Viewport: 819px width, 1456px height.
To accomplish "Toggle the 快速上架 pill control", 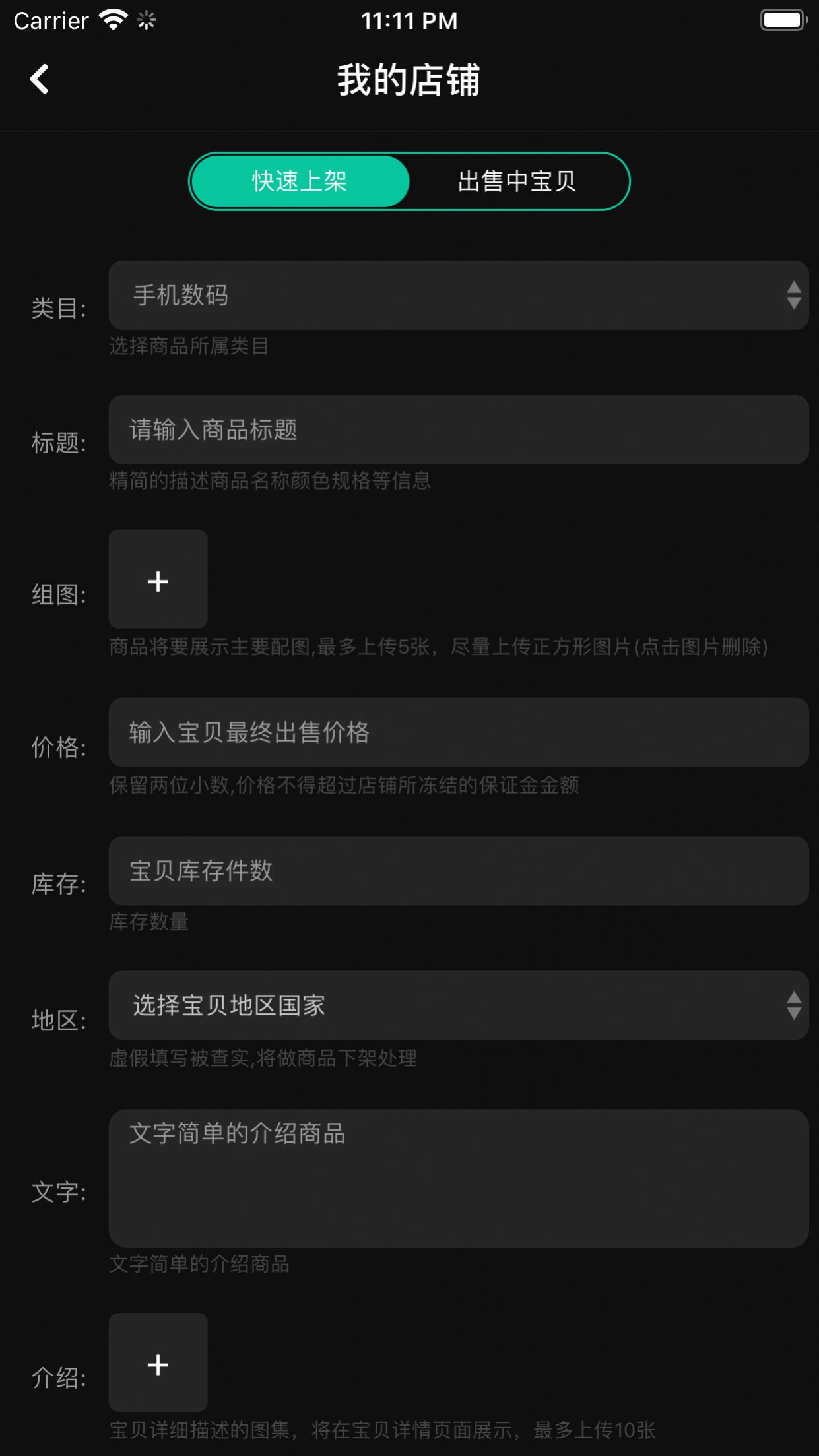I will pyautogui.click(x=299, y=181).
